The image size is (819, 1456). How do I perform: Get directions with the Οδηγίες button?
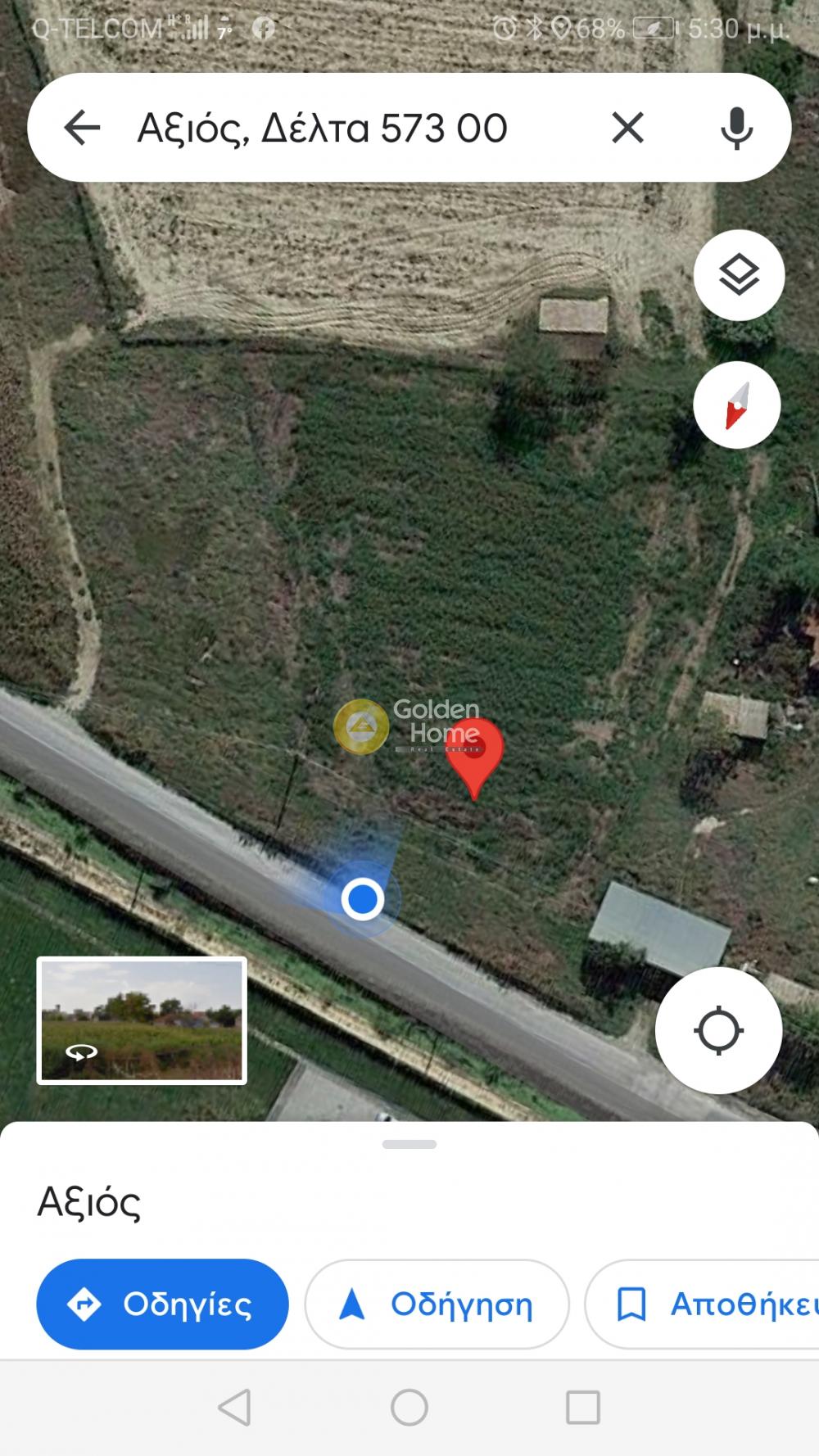coord(162,1304)
